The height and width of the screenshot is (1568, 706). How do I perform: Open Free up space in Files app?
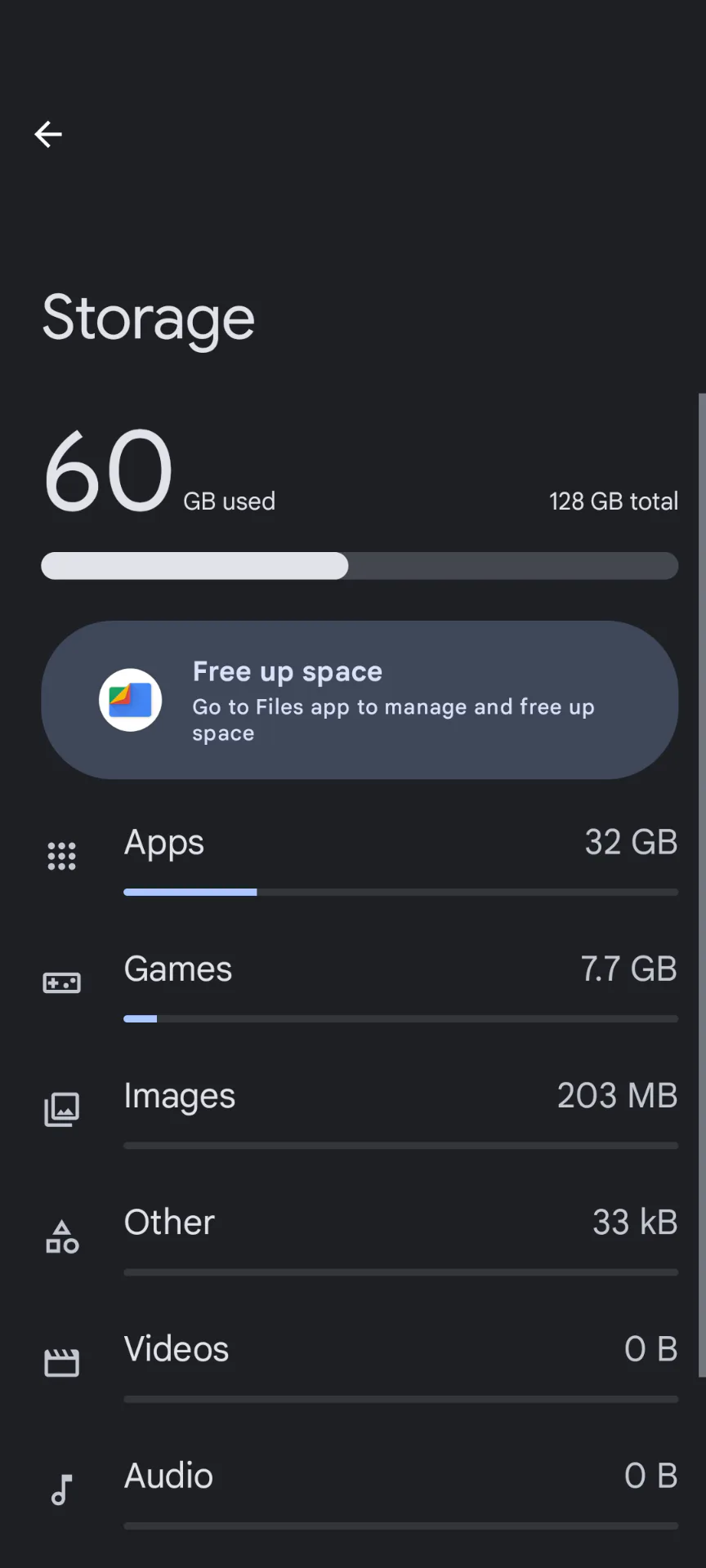coord(360,700)
